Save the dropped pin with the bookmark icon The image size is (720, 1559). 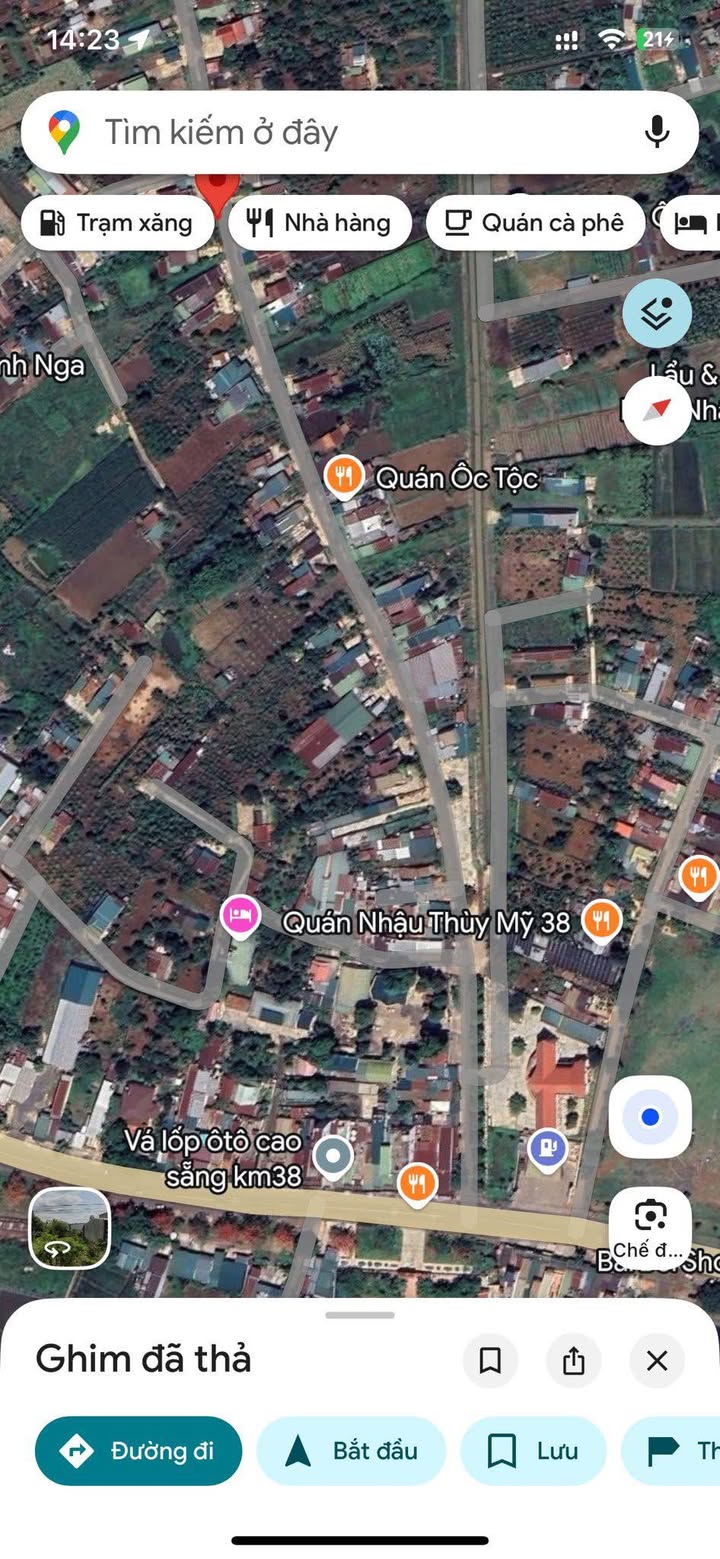(x=490, y=1360)
